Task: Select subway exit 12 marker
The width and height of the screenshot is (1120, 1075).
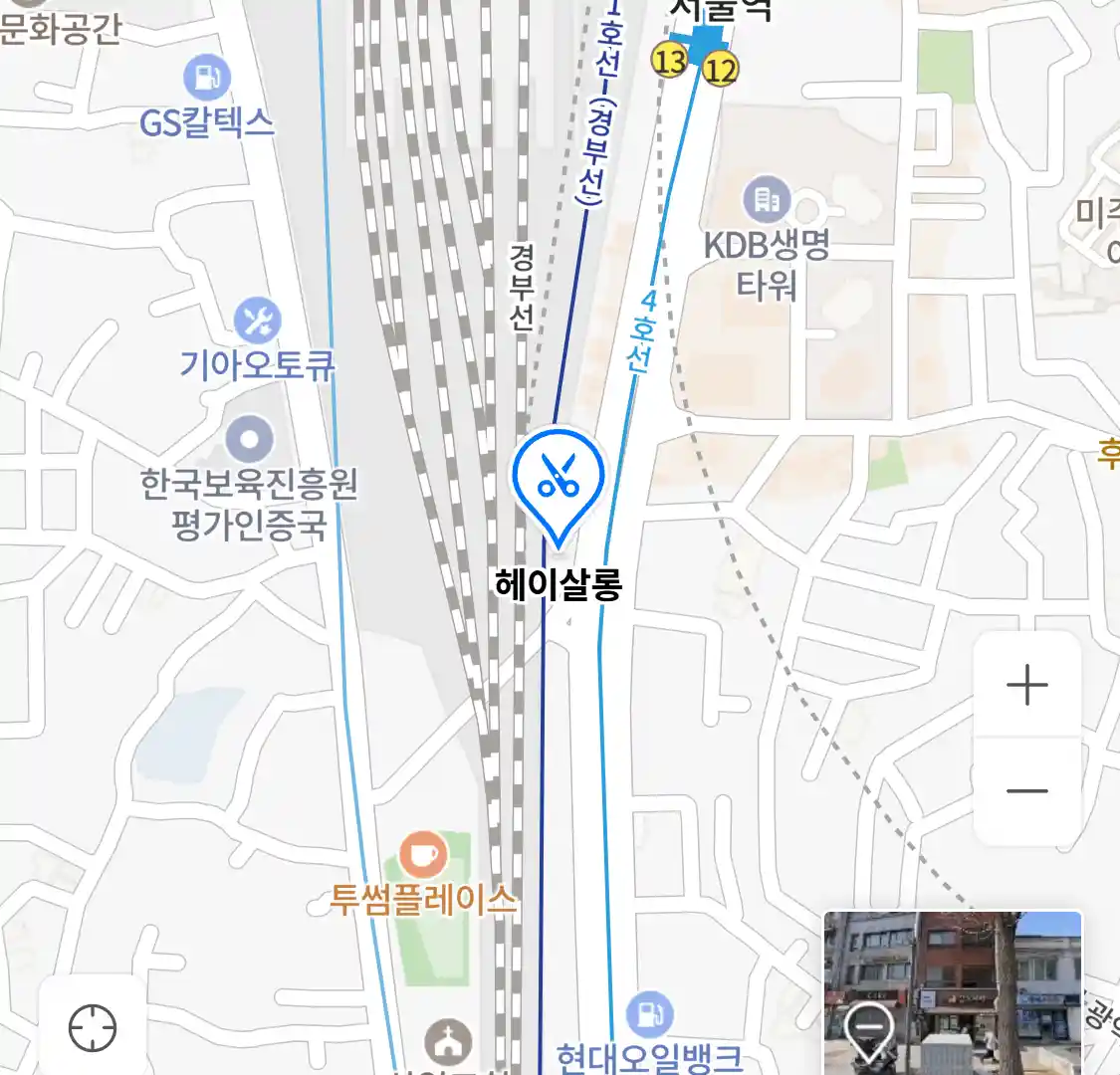Action: click(x=720, y=70)
